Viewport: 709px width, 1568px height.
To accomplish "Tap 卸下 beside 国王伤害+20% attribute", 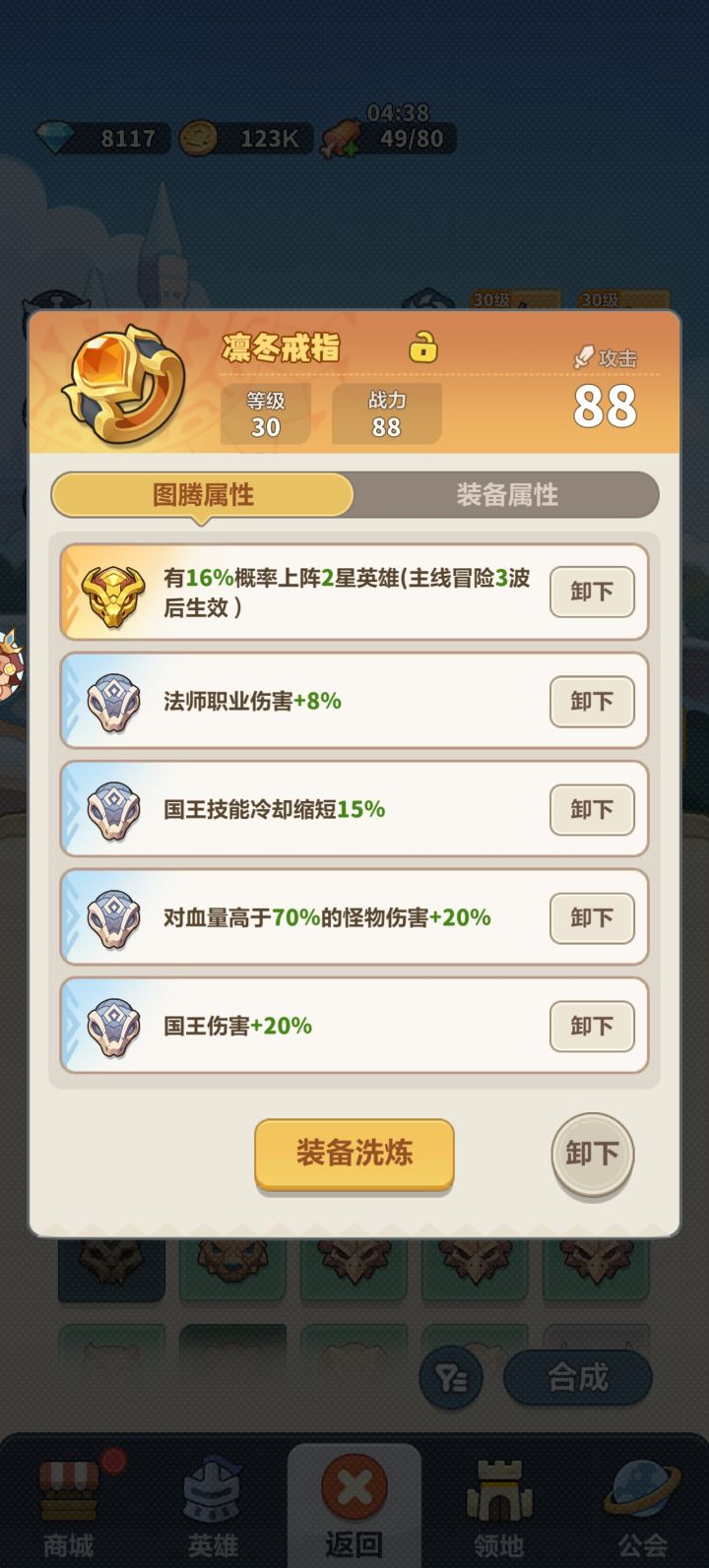I will (x=592, y=1027).
